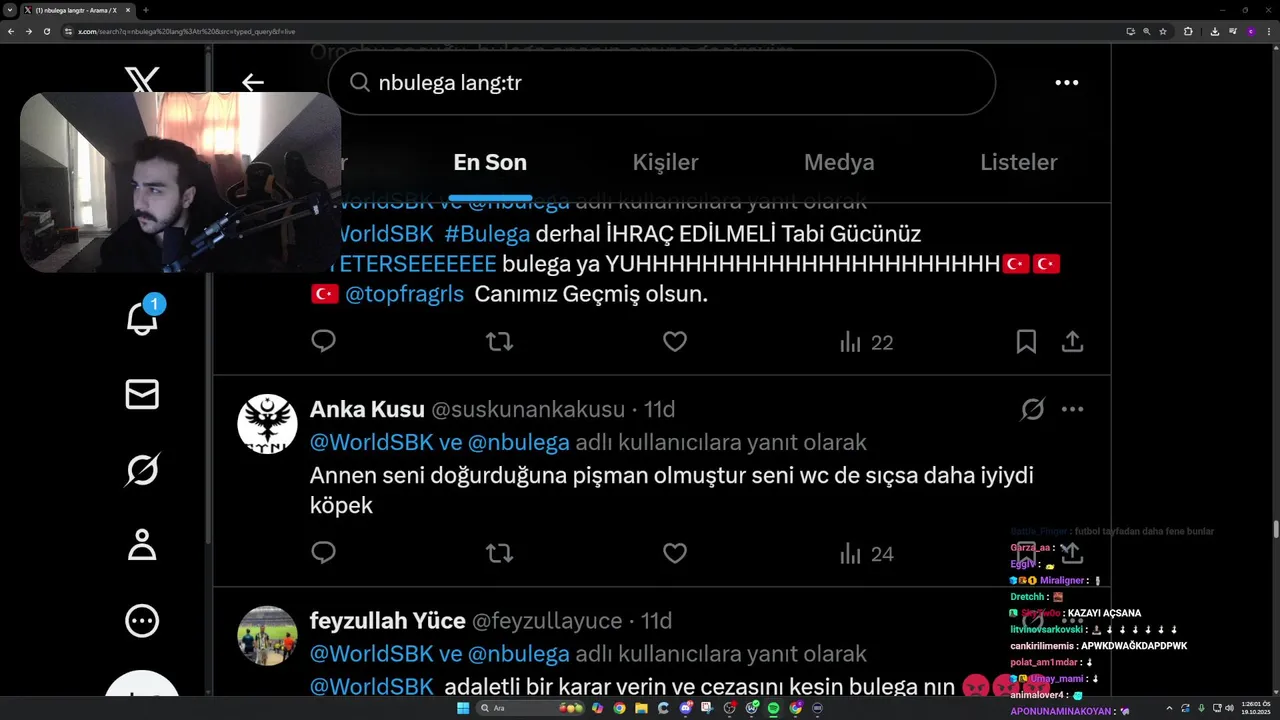Viewport: 1280px width, 720px height.
Task: Open direct messages envelope in the sidebar
Action: click(142, 395)
